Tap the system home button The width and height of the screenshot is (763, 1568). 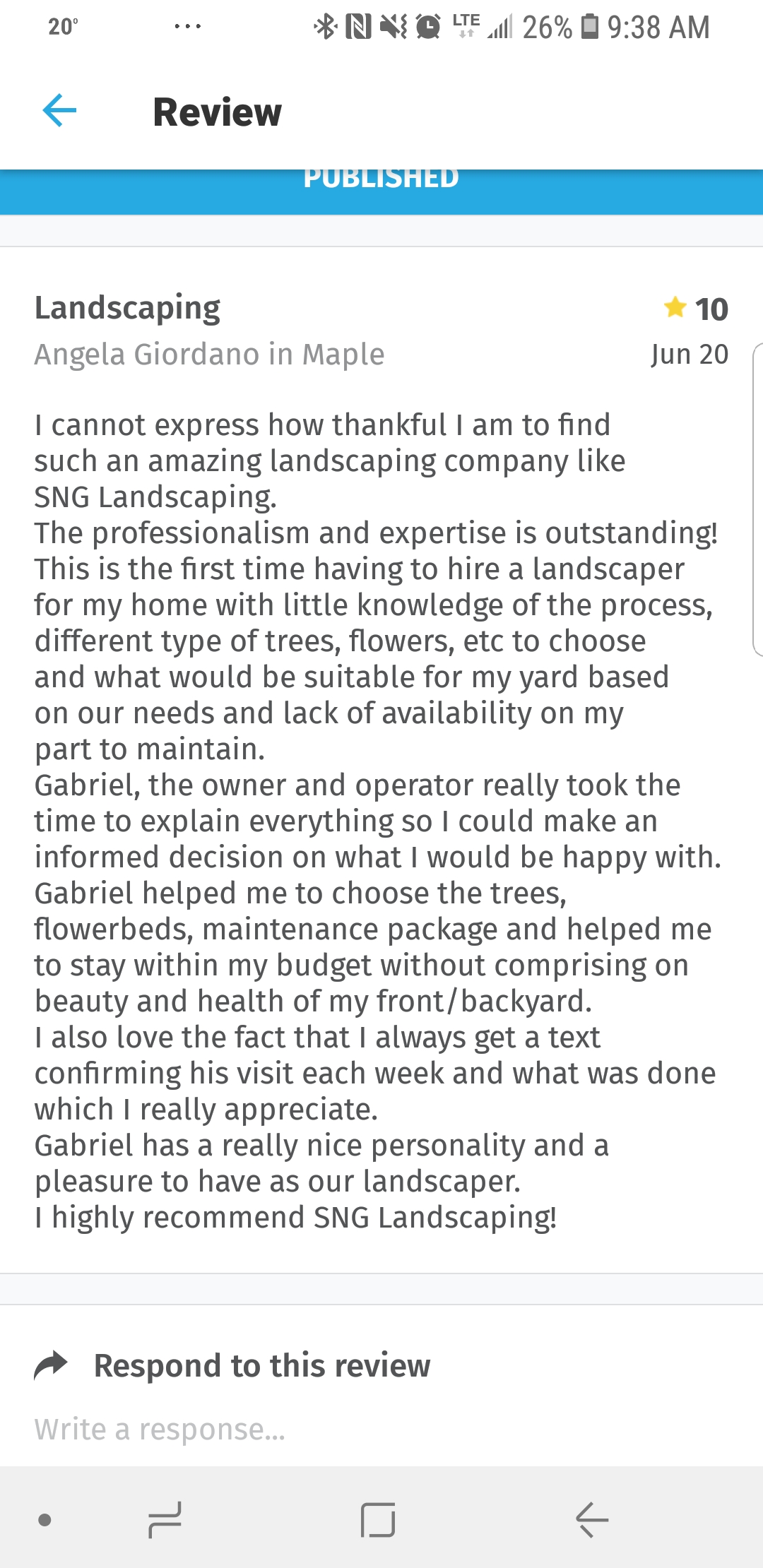(378, 1519)
